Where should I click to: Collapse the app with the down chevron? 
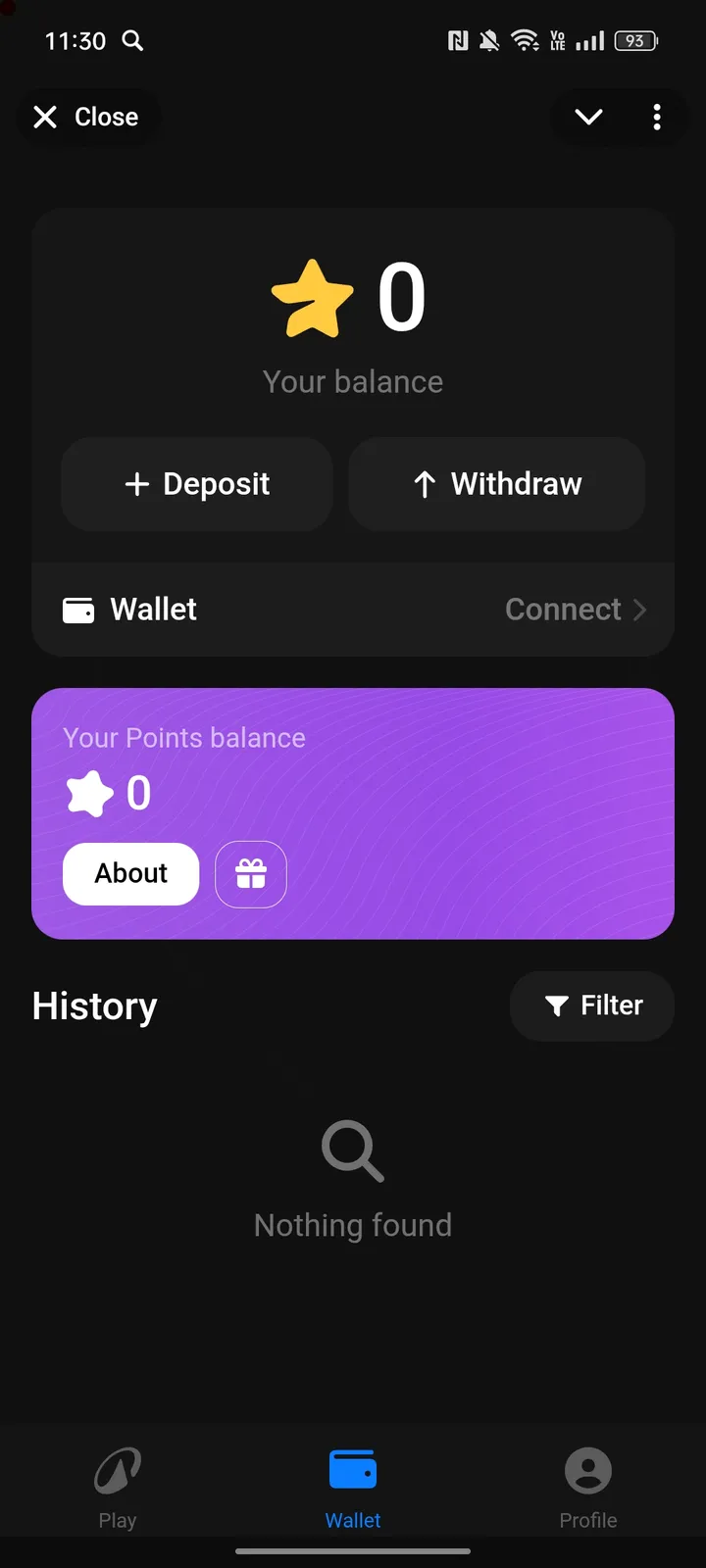(588, 117)
